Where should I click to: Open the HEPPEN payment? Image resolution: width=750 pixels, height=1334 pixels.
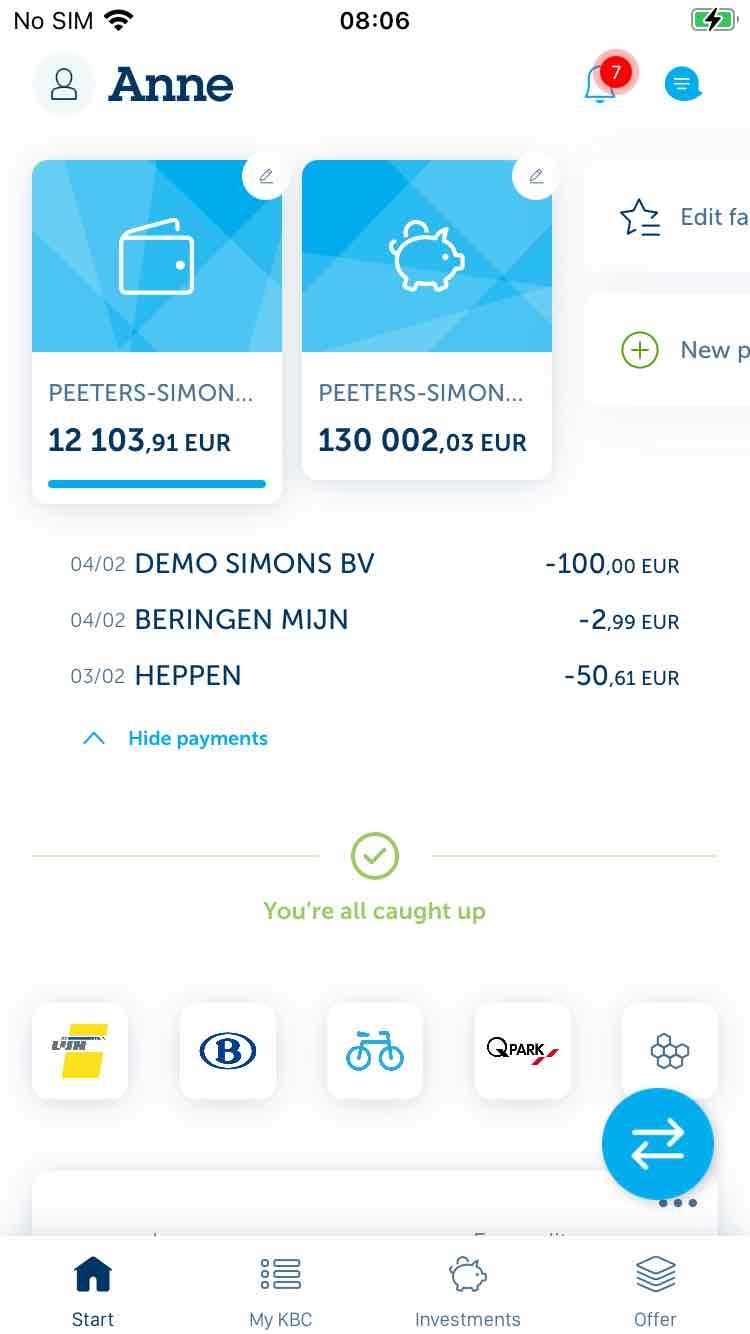click(x=375, y=676)
